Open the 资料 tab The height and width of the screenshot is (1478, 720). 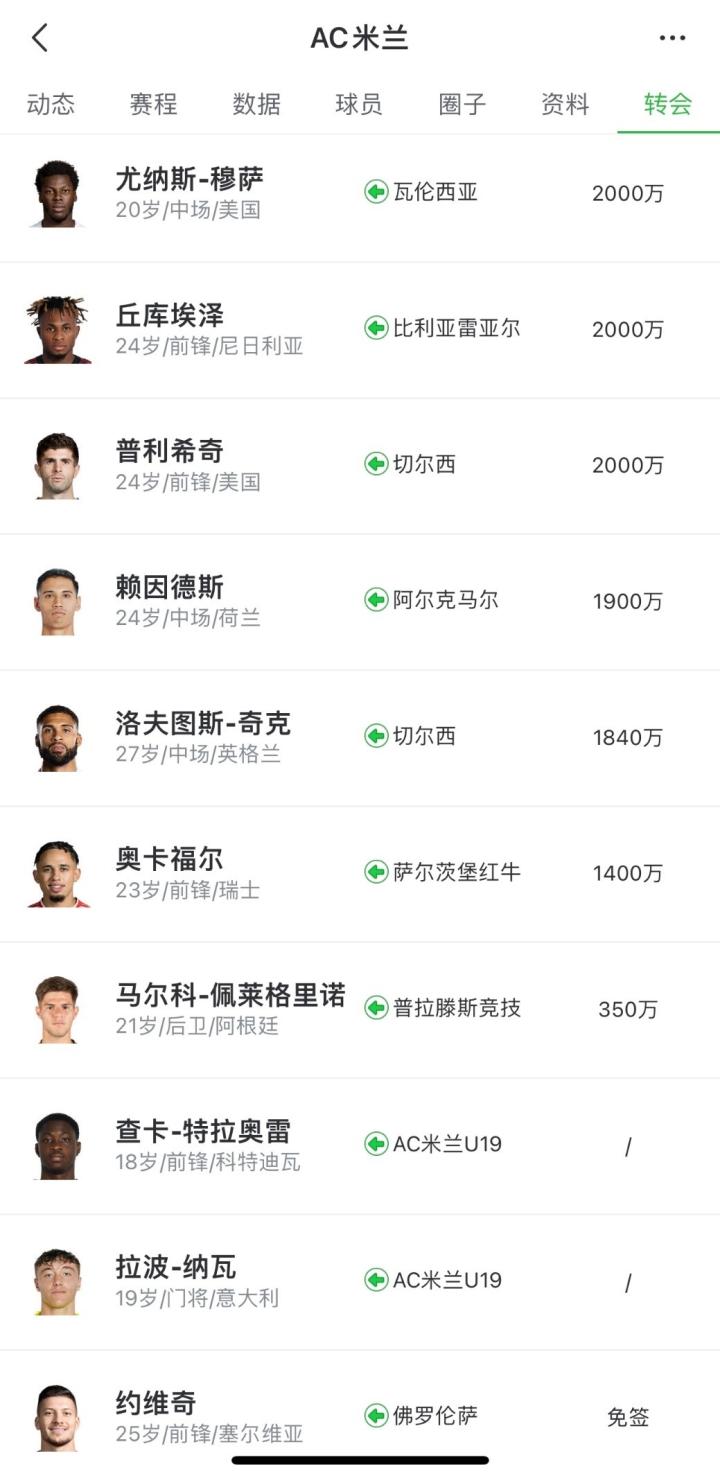coord(565,104)
